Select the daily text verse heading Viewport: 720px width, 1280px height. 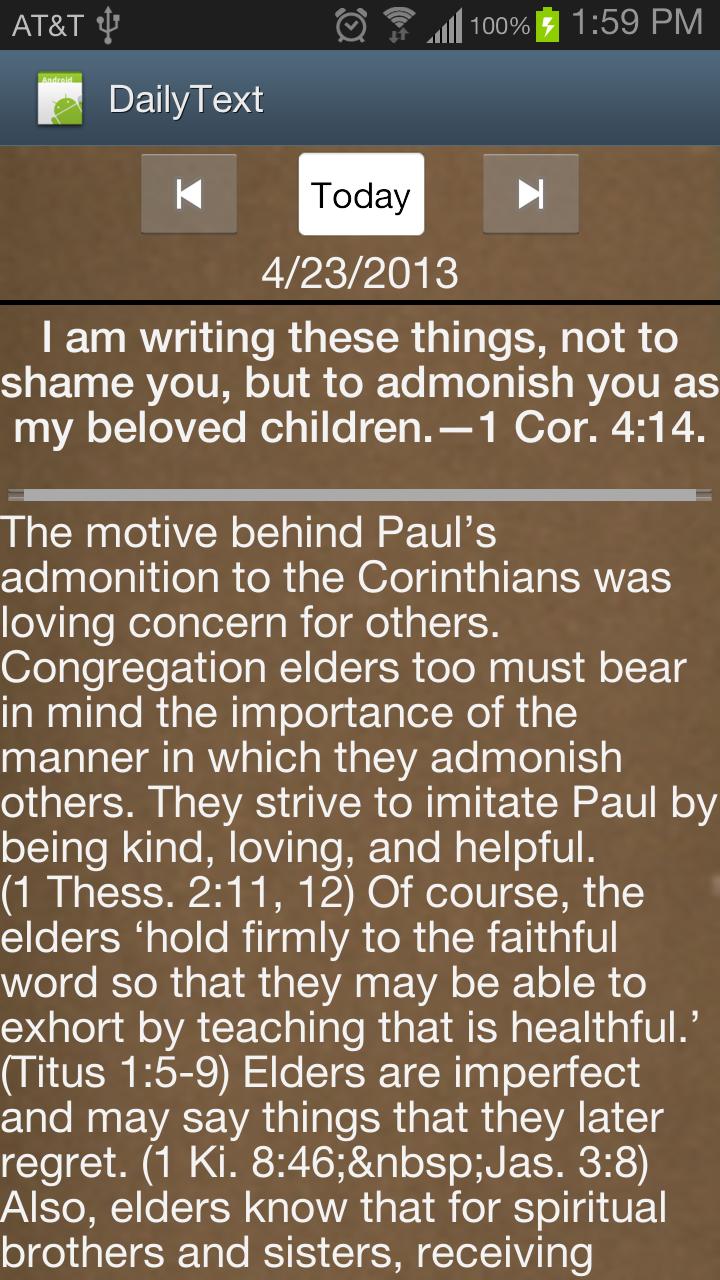360,381
